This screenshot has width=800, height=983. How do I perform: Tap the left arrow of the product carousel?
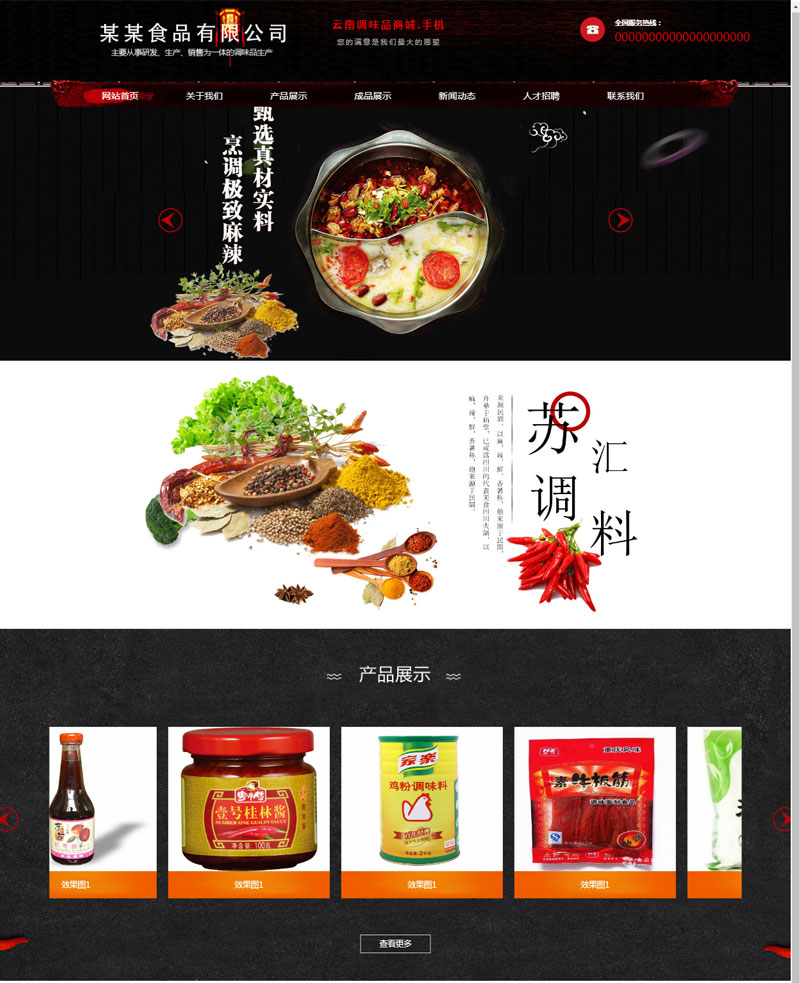(8, 820)
